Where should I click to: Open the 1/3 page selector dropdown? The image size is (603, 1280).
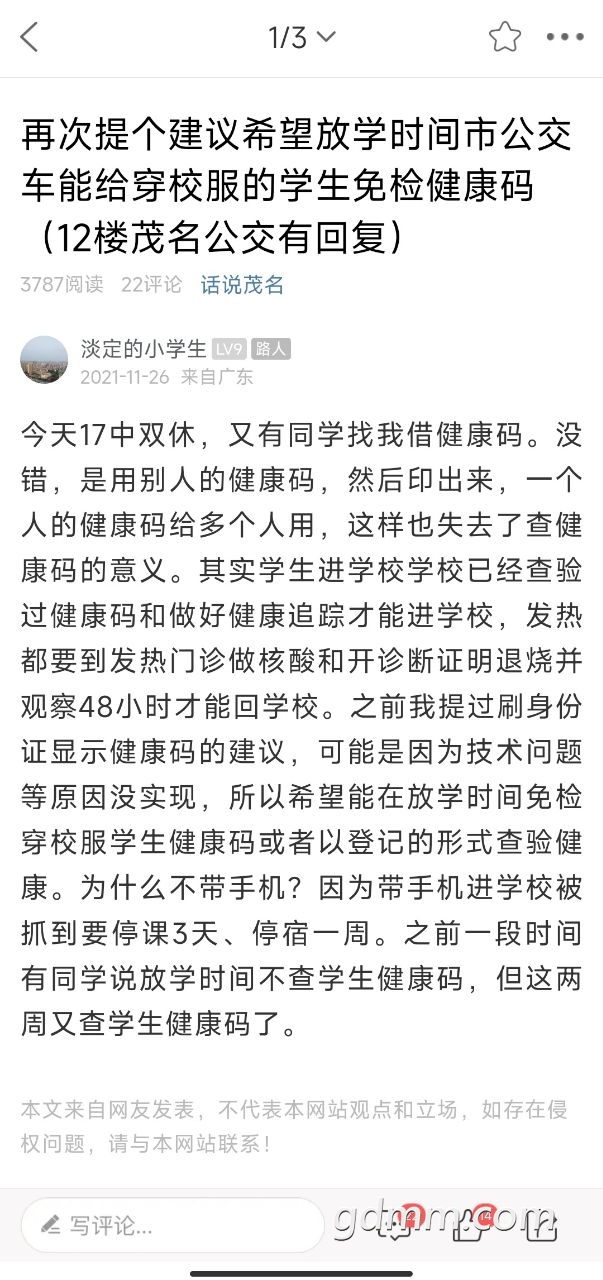coord(302,38)
